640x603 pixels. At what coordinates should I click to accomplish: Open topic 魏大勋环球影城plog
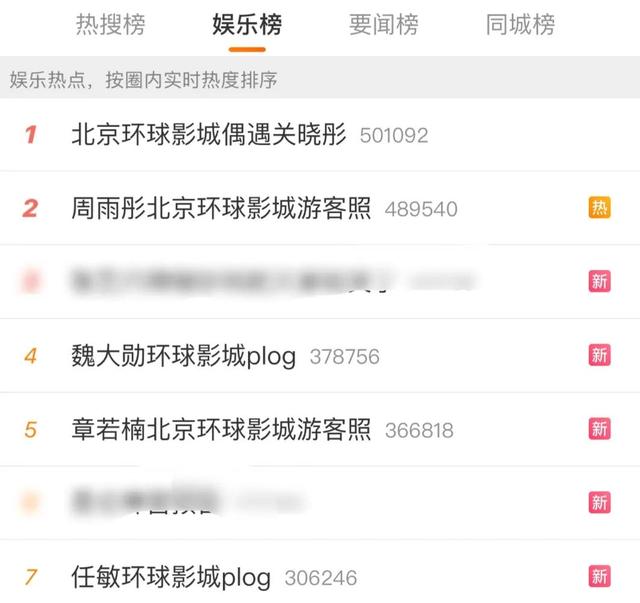coord(184,355)
